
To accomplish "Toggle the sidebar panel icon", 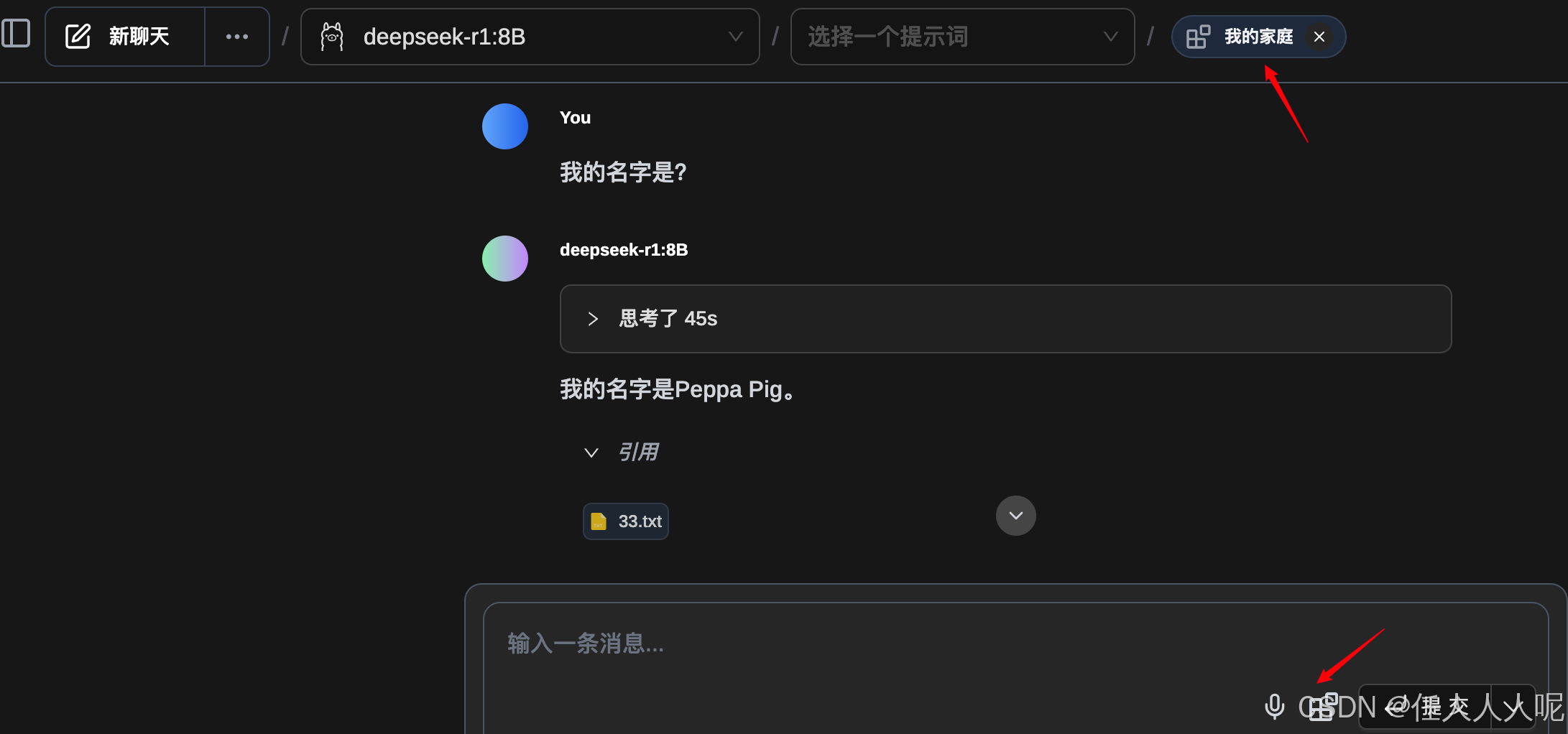I will 16,34.
